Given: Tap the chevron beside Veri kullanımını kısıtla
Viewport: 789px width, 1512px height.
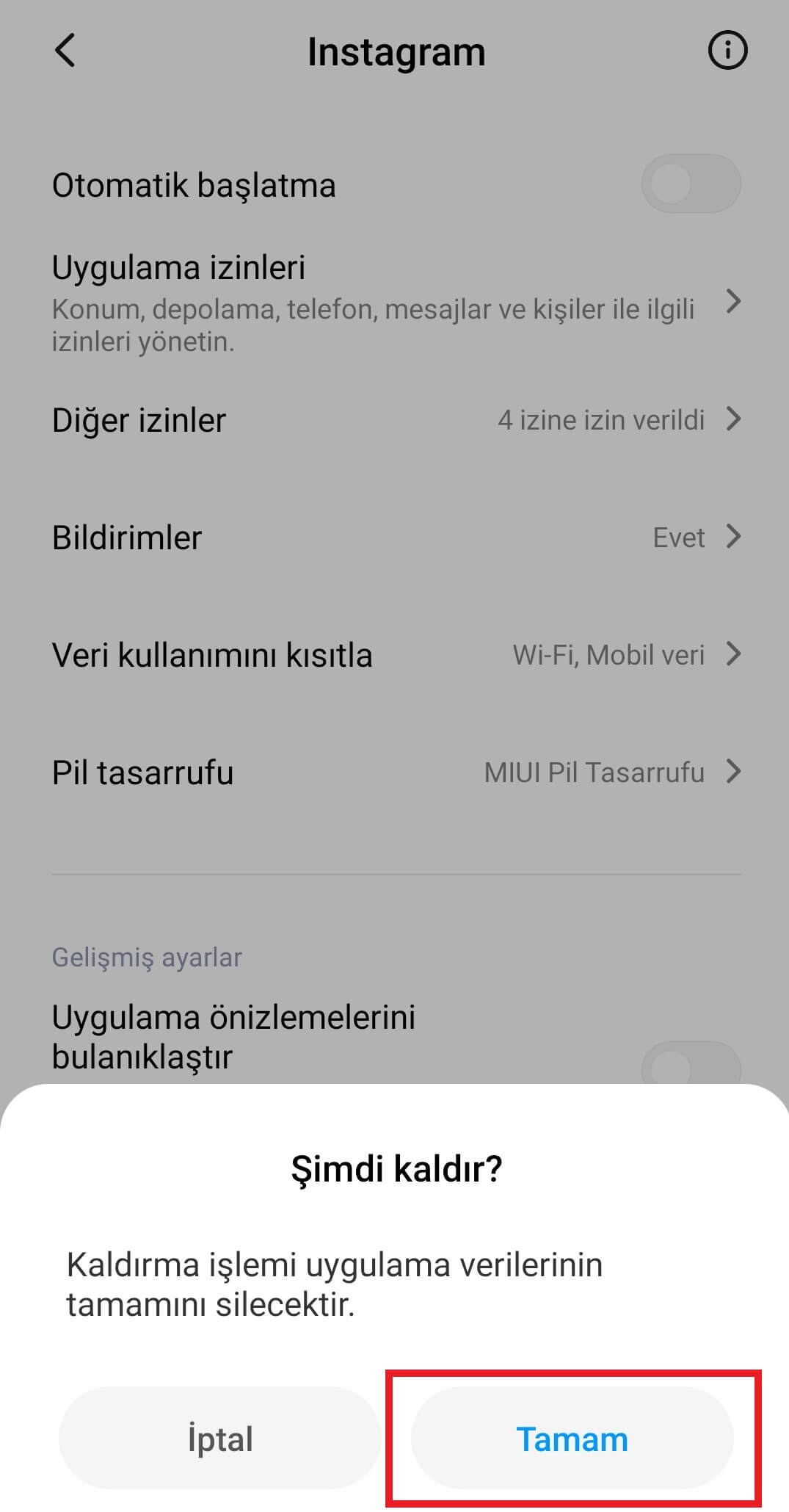Looking at the screenshot, I should tap(734, 654).
